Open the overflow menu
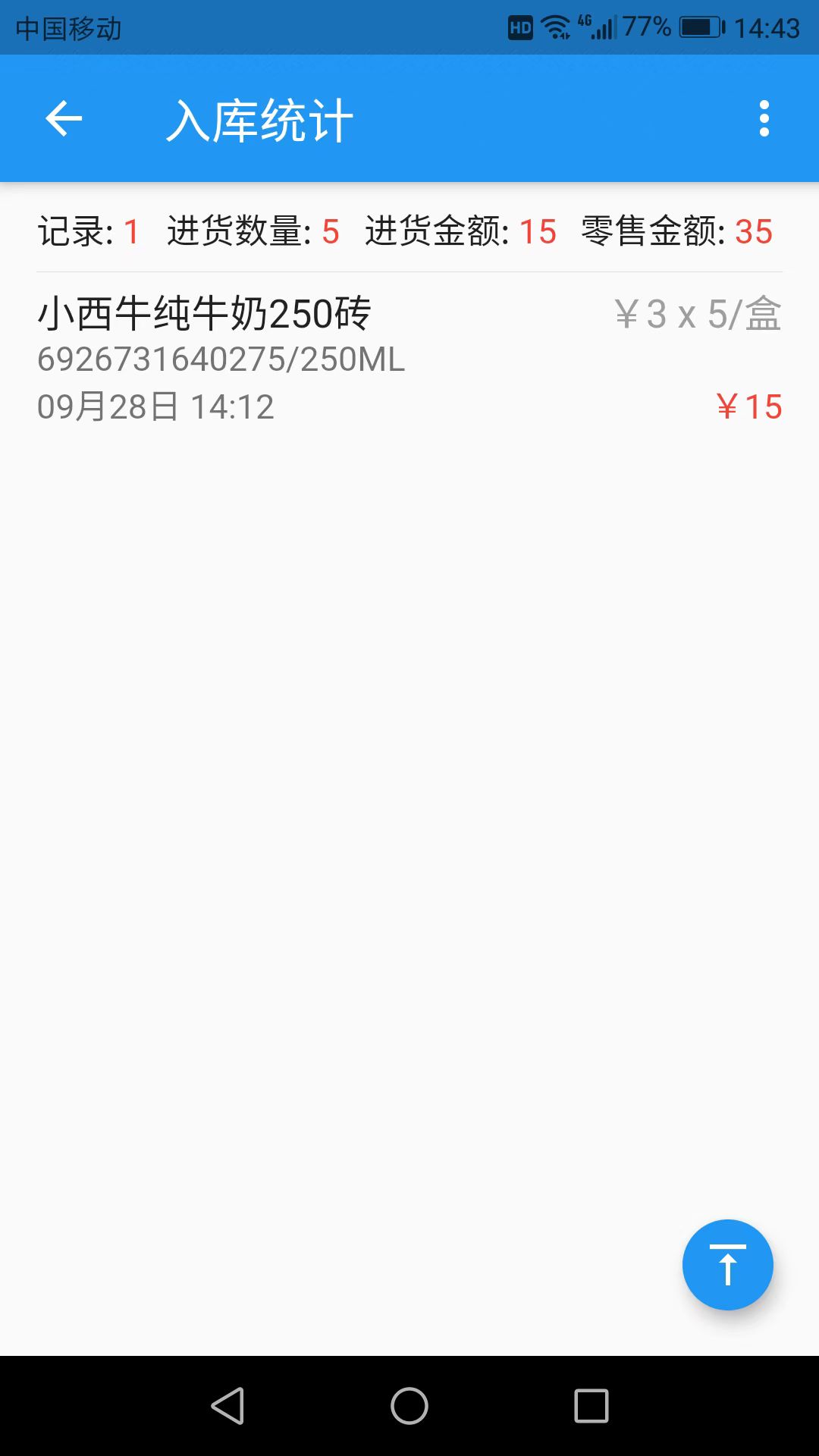Screen dimensions: 819x1456 (764, 119)
